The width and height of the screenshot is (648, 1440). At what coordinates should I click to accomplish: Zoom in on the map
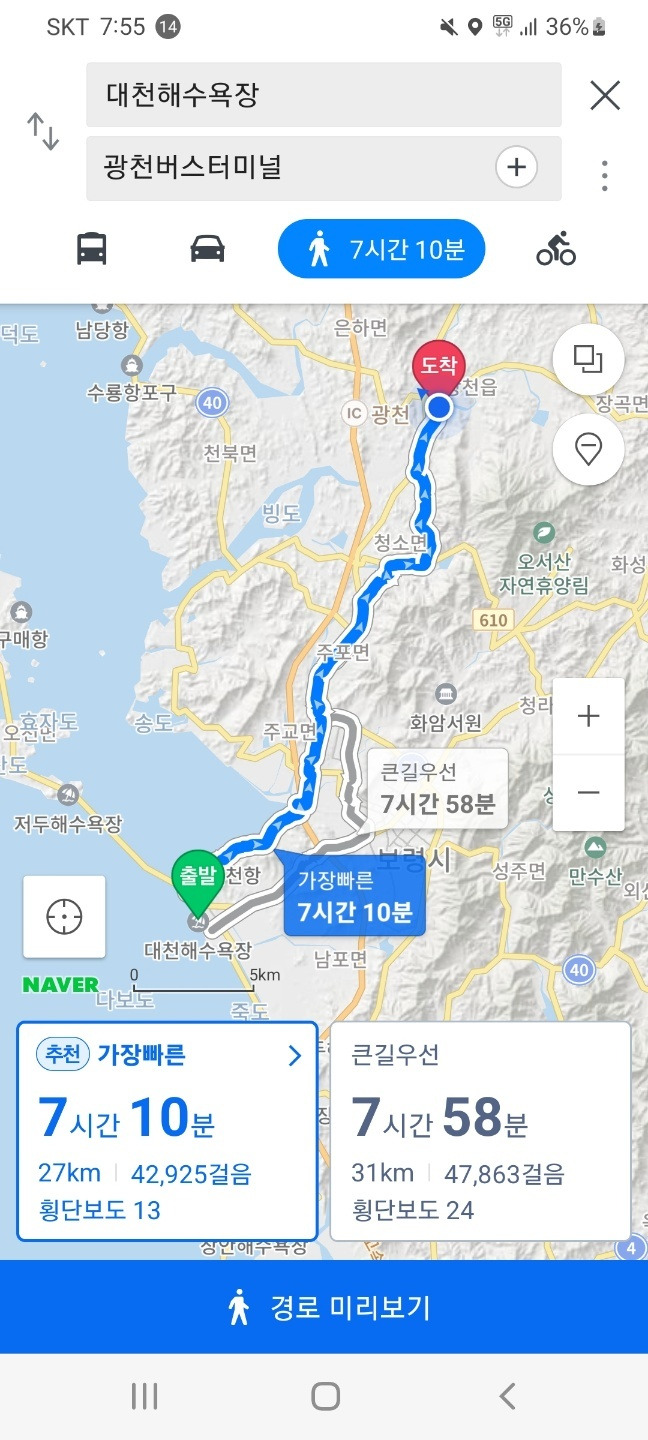[589, 716]
